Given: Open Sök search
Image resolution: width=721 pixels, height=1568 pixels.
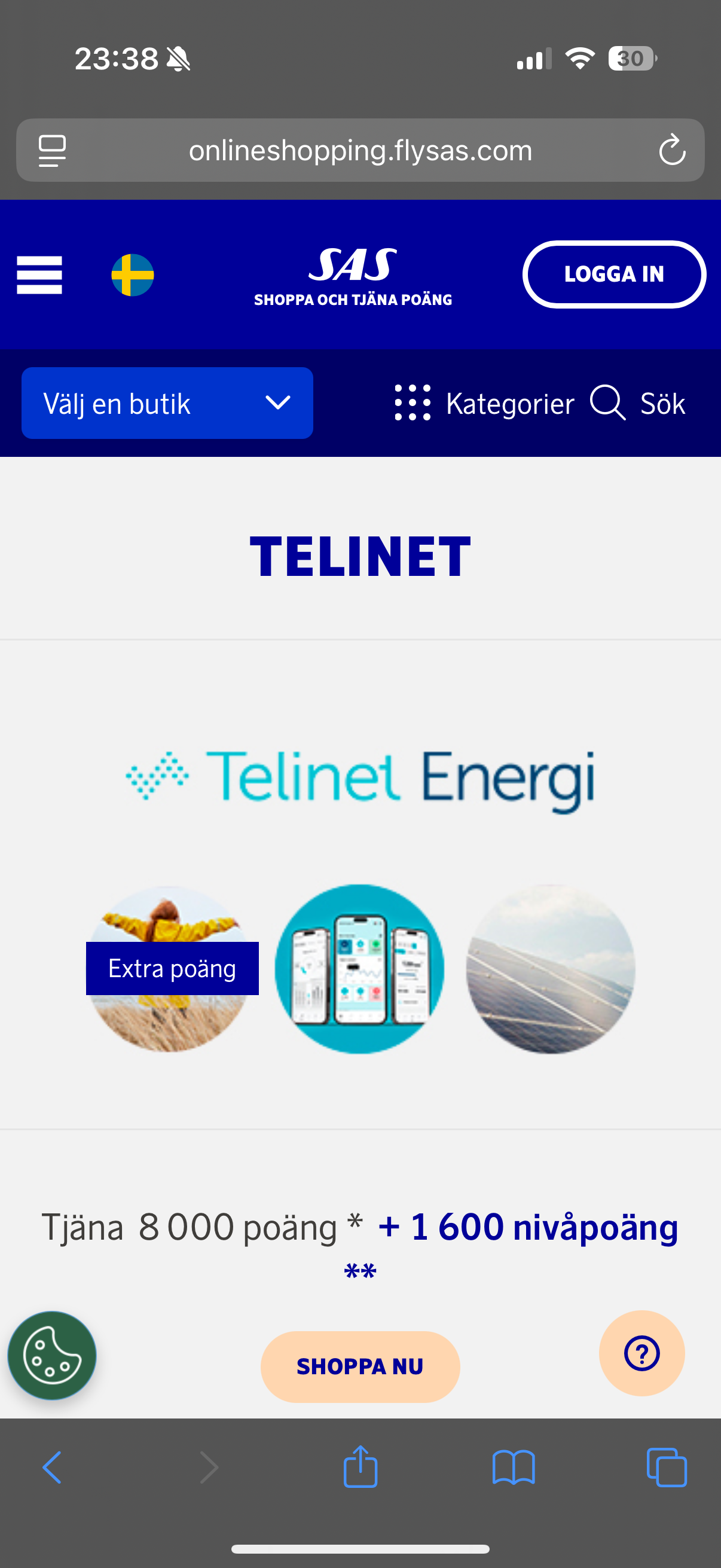Looking at the screenshot, I should point(638,403).
